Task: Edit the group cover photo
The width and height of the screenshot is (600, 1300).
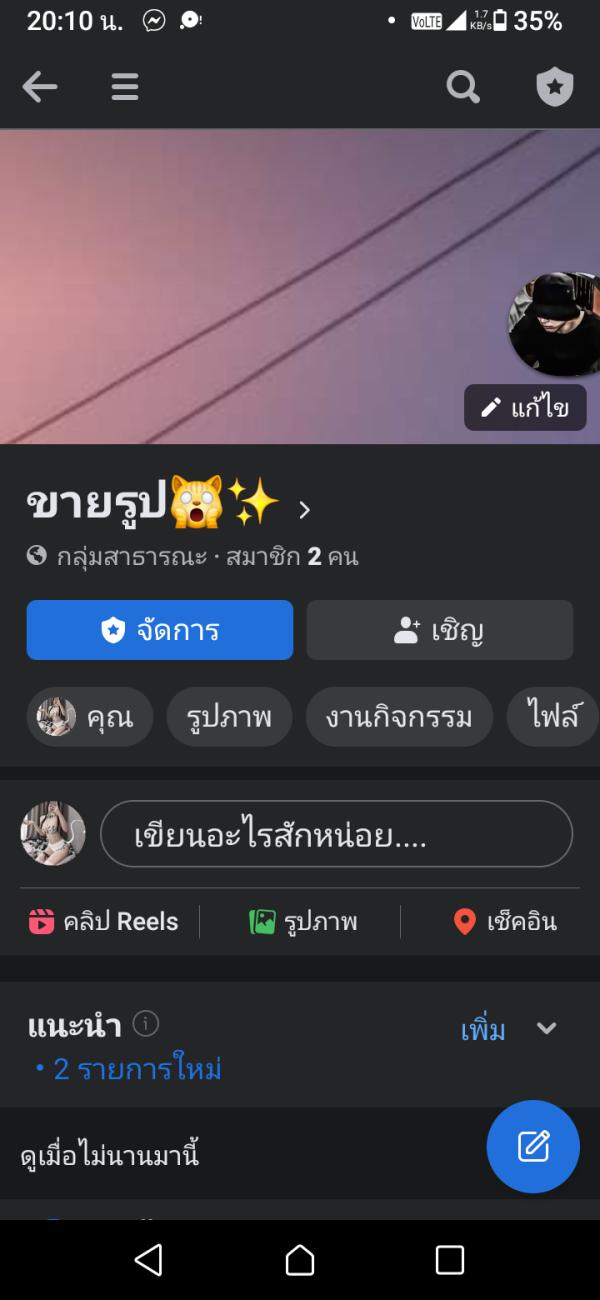Action: click(x=525, y=408)
